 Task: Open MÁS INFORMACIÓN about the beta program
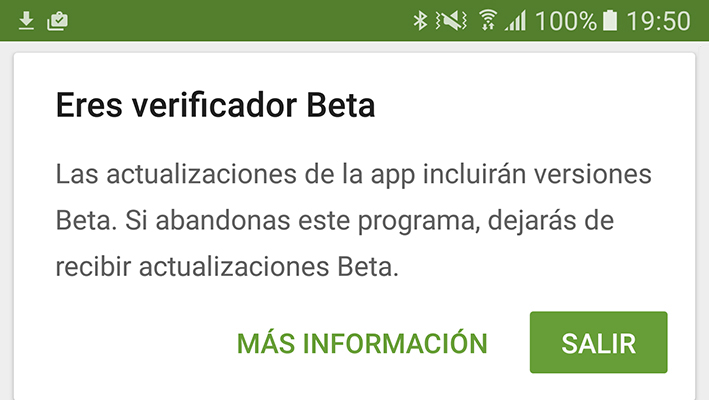[362, 343]
